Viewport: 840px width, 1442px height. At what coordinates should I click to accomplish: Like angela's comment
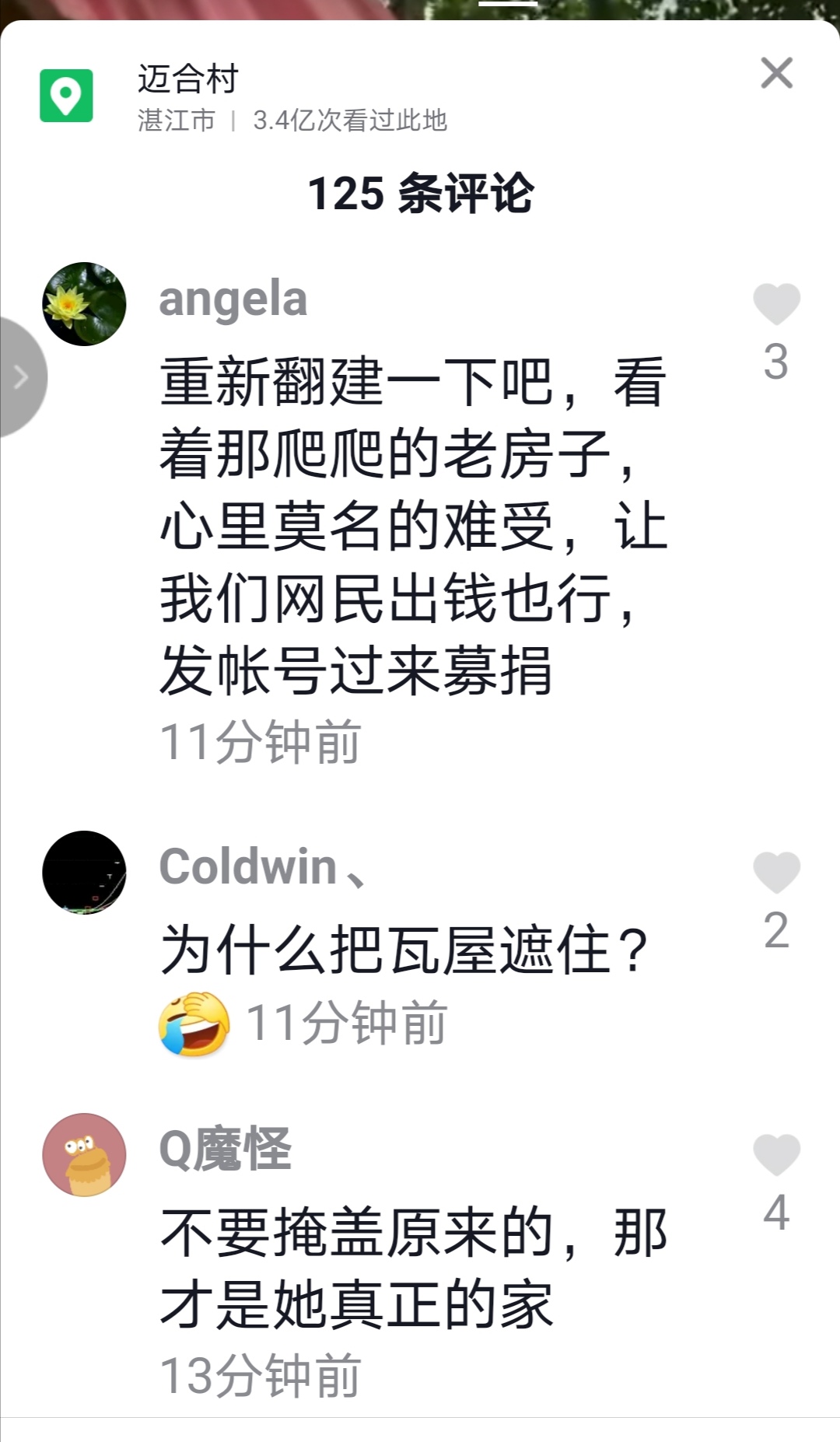pyautogui.click(x=776, y=304)
